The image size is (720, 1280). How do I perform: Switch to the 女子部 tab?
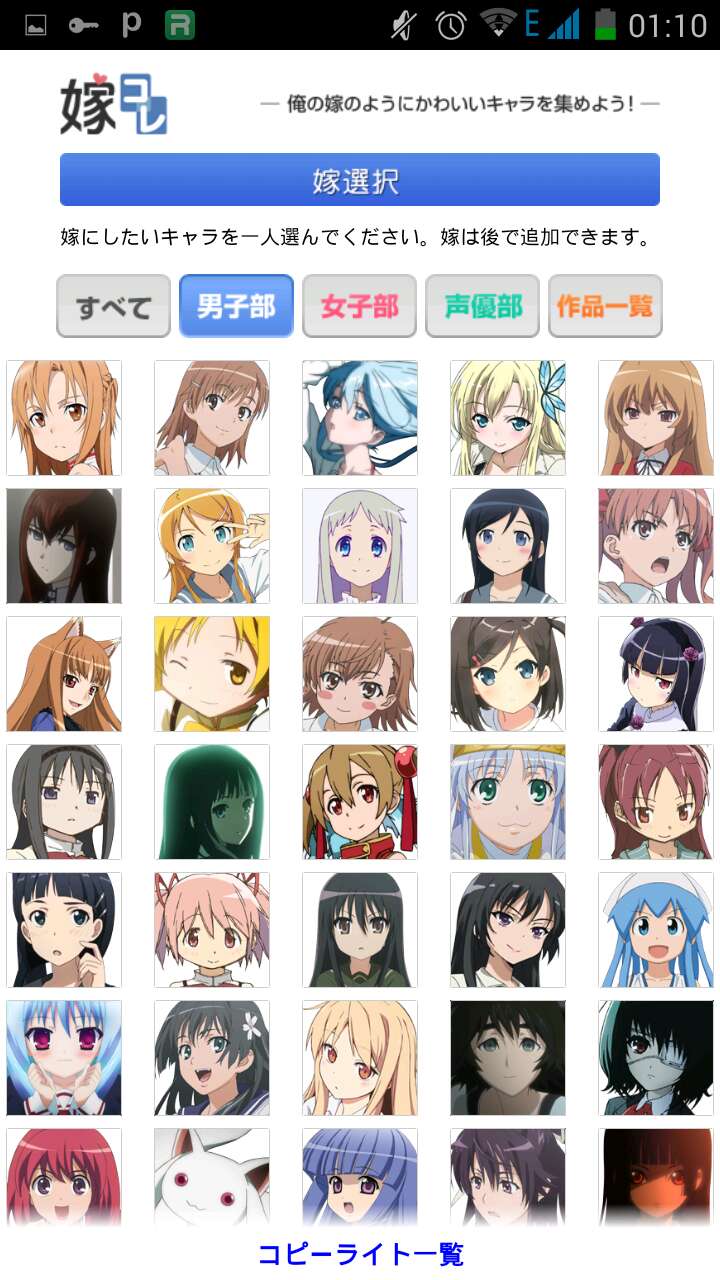[x=359, y=306]
